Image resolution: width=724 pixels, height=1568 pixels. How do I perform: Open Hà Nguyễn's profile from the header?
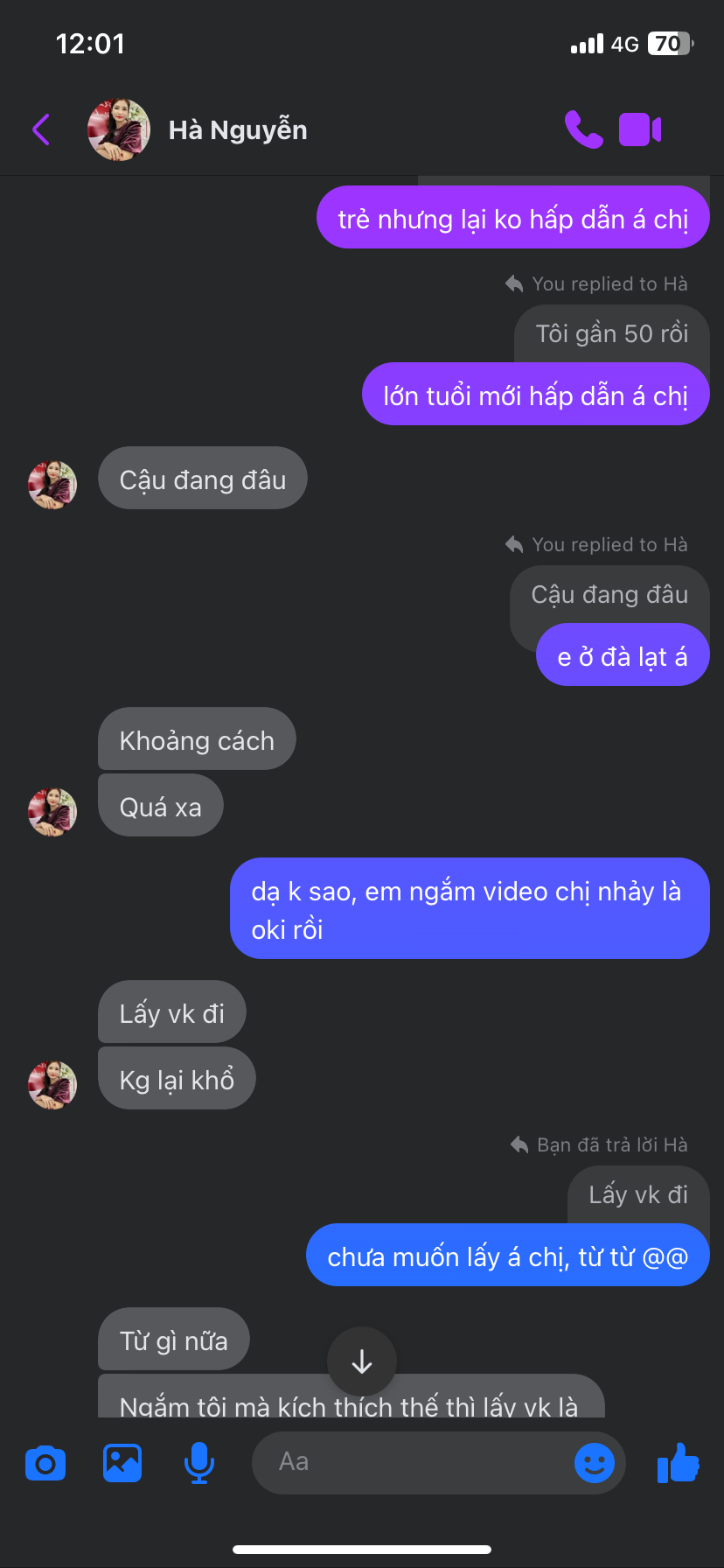237,130
